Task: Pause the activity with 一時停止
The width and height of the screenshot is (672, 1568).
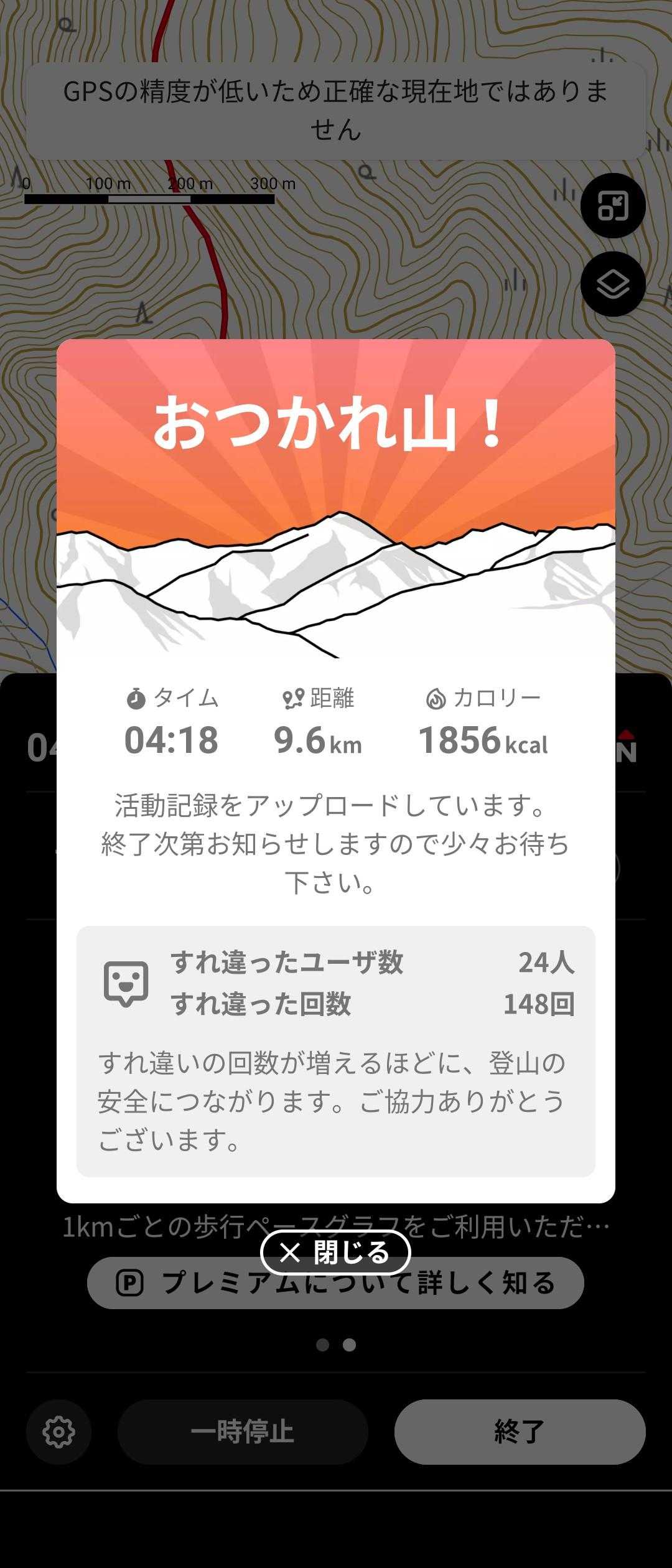Action: pos(243,1432)
